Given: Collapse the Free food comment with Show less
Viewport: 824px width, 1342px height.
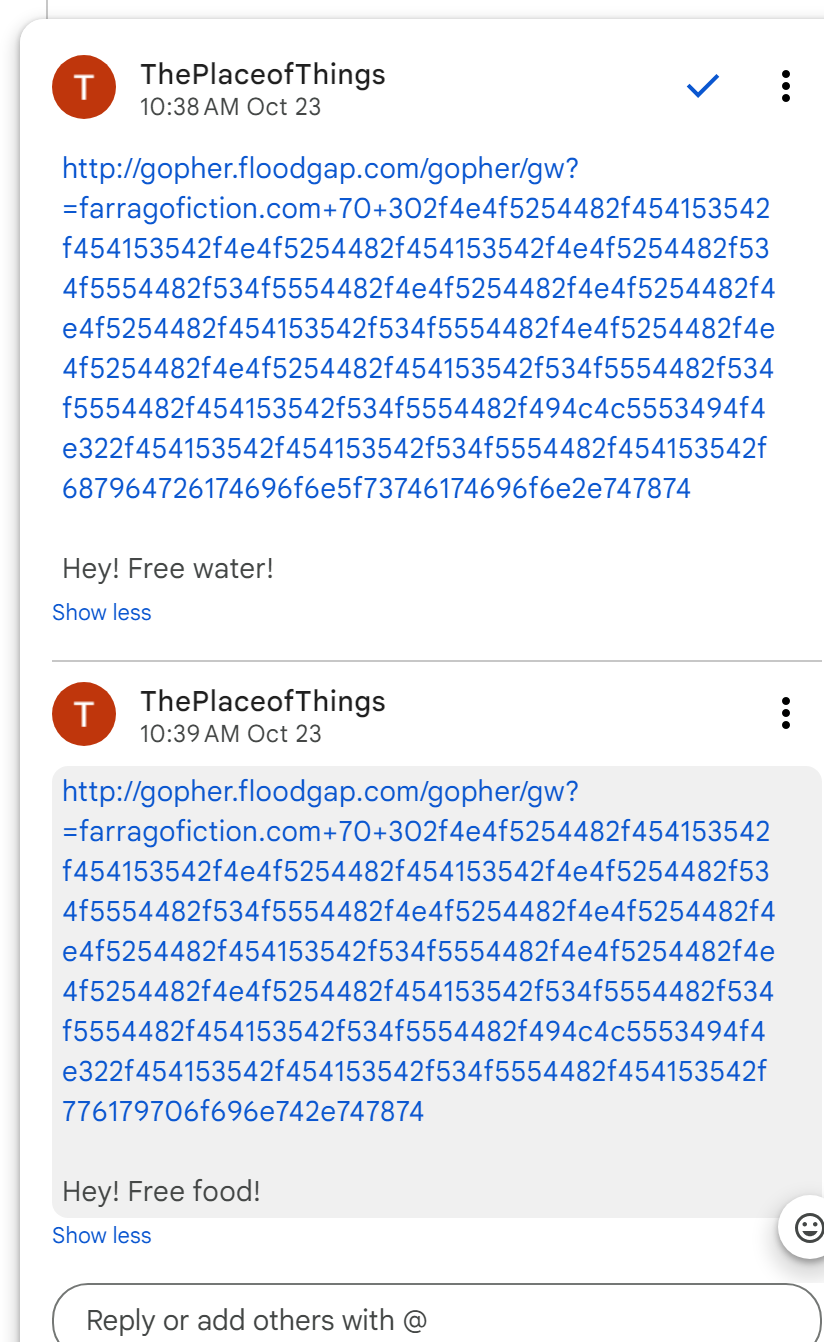Looking at the screenshot, I should (x=101, y=1235).
